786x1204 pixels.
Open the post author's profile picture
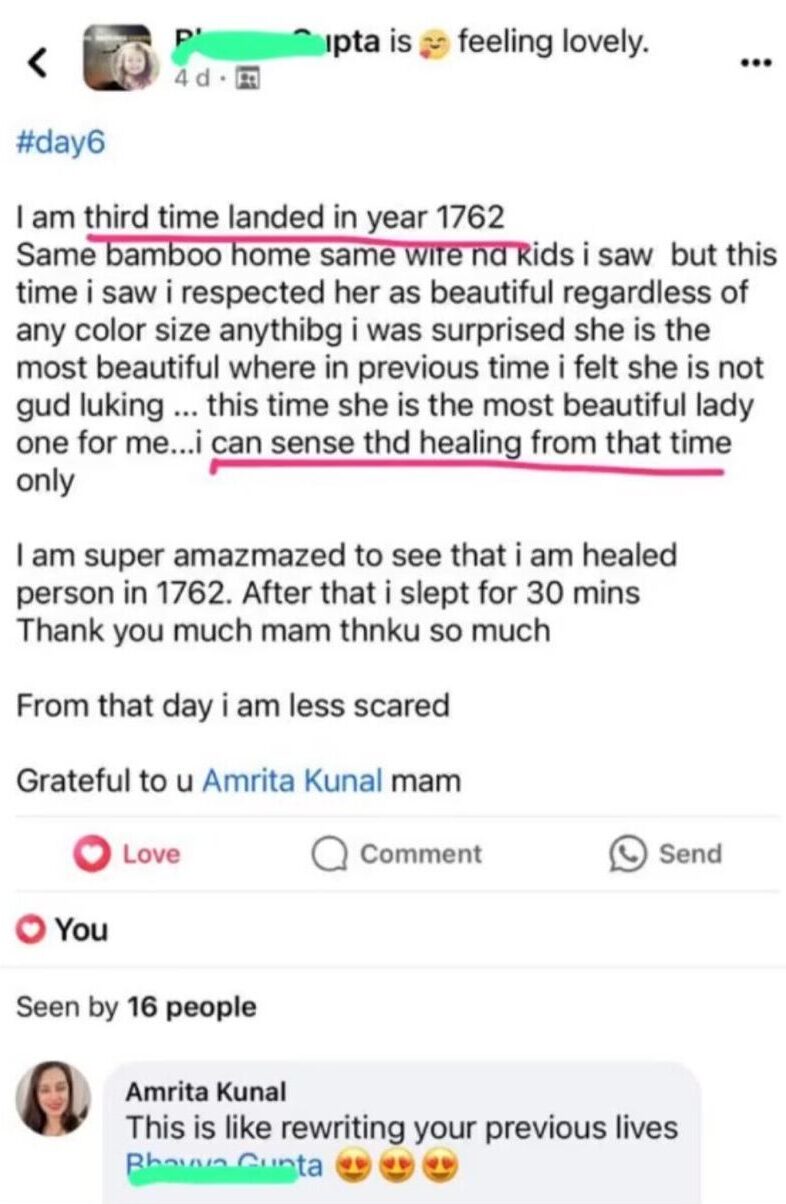[119, 57]
